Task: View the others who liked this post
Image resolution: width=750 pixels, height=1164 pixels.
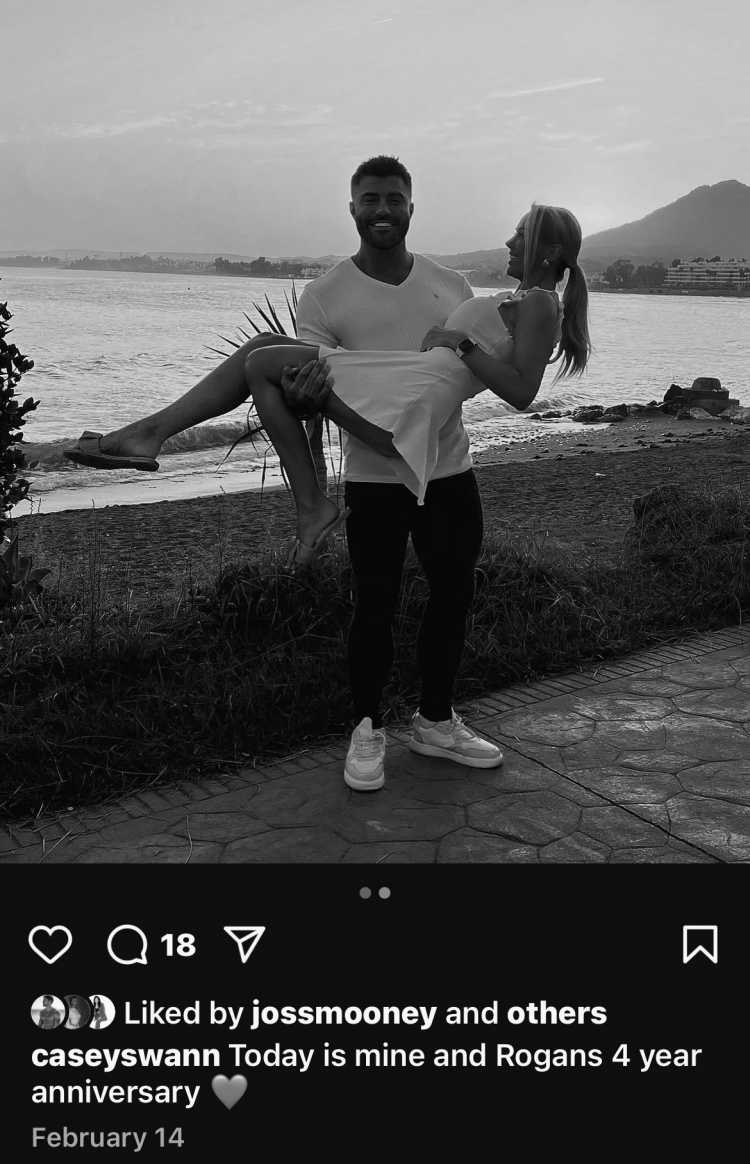Action: click(556, 1013)
